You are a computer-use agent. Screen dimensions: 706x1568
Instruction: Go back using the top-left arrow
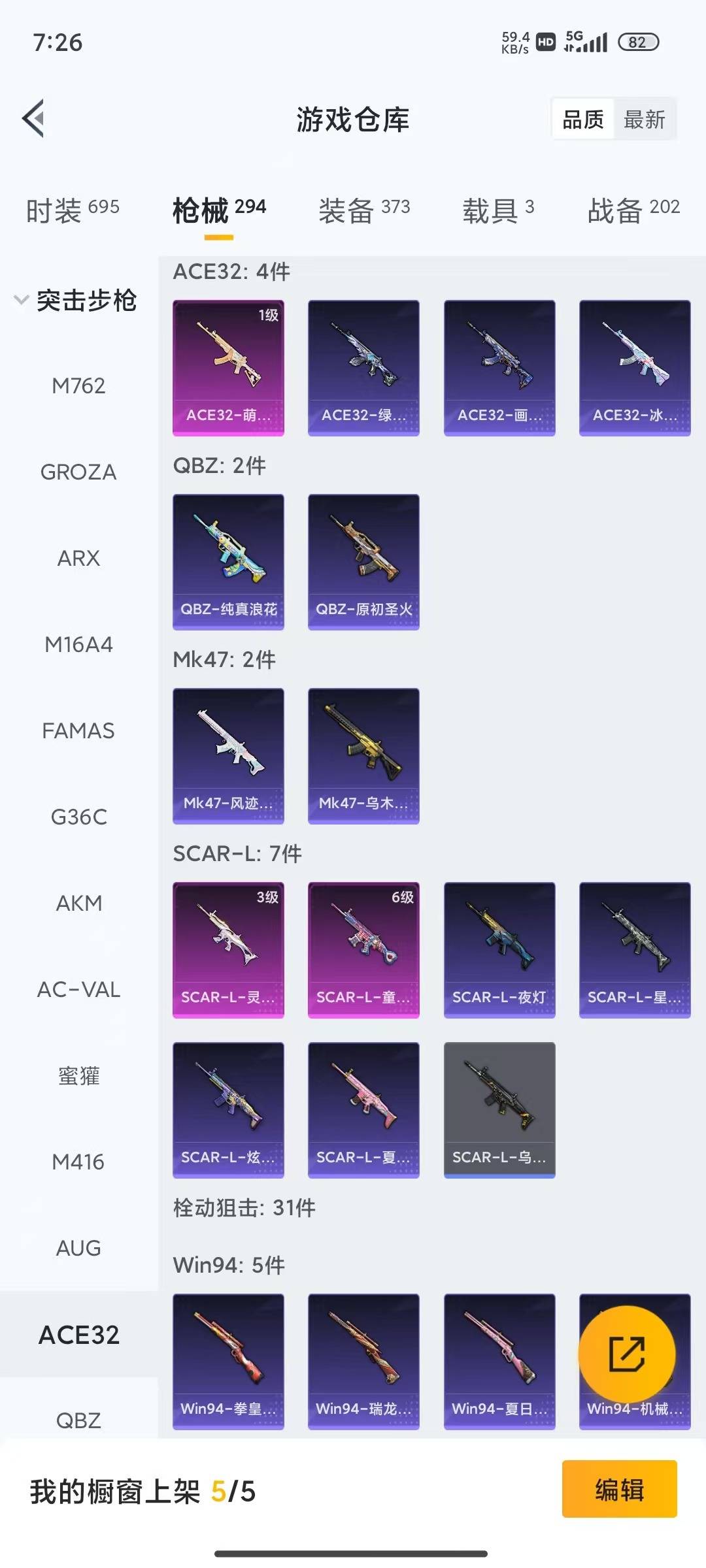34,119
